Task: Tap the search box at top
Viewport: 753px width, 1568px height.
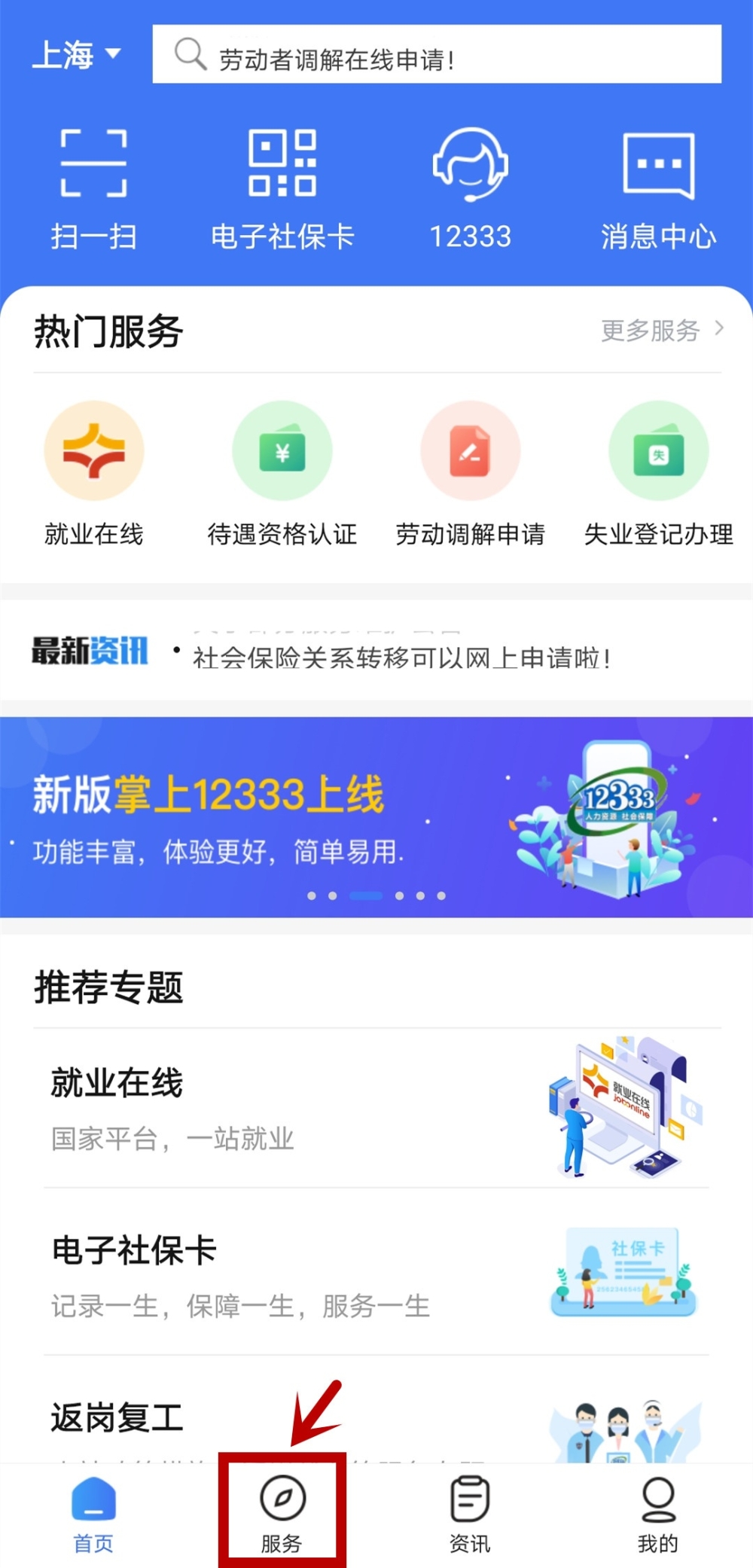Action: (437, 54)
